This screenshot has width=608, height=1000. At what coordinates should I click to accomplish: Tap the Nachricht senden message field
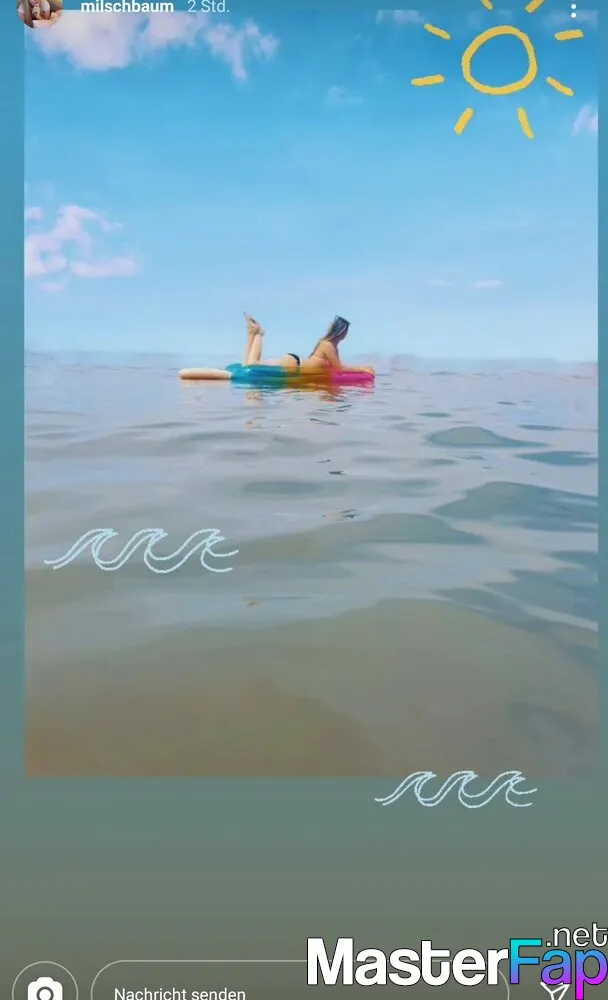pyautogui.click(x=300, y=983)
